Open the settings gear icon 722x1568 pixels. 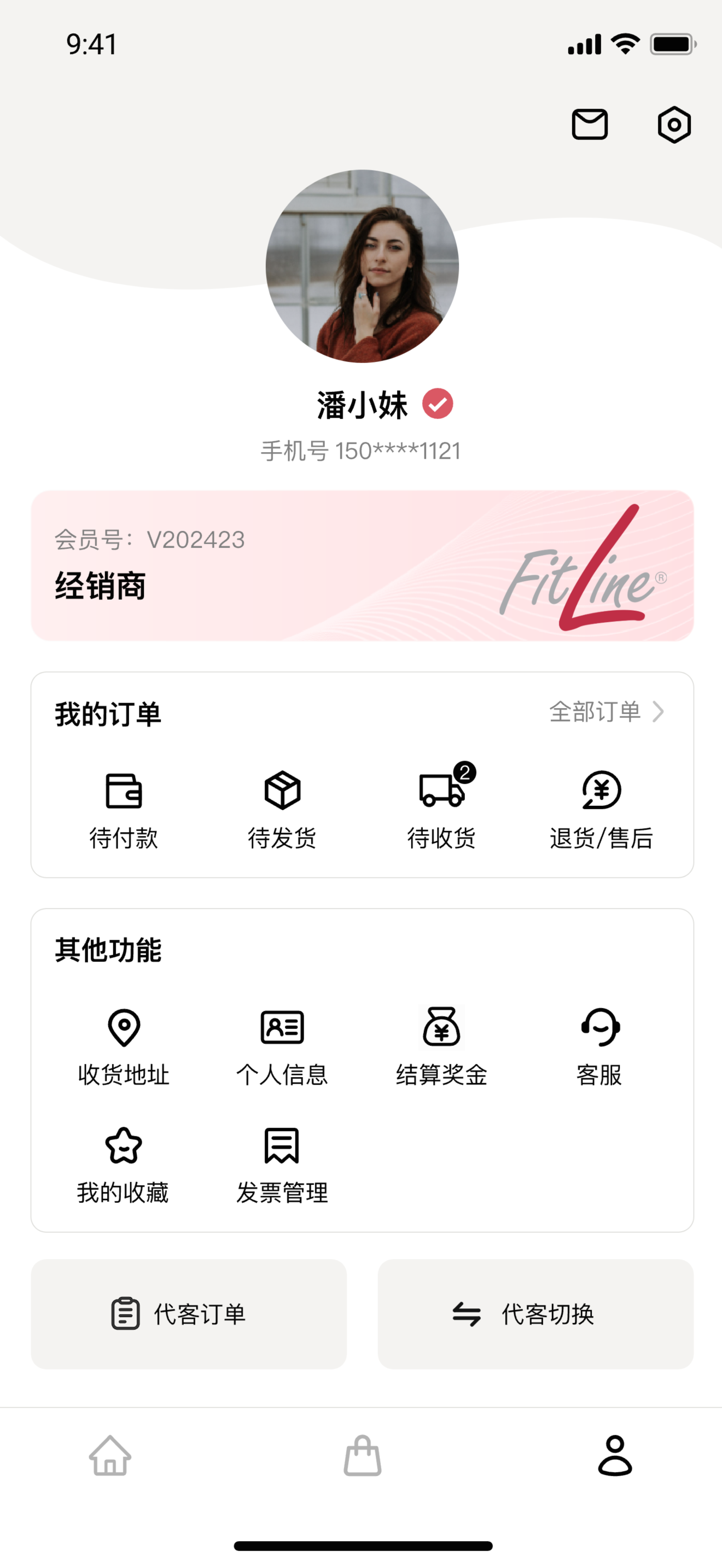pyautogui.click(x=674, y=125)
